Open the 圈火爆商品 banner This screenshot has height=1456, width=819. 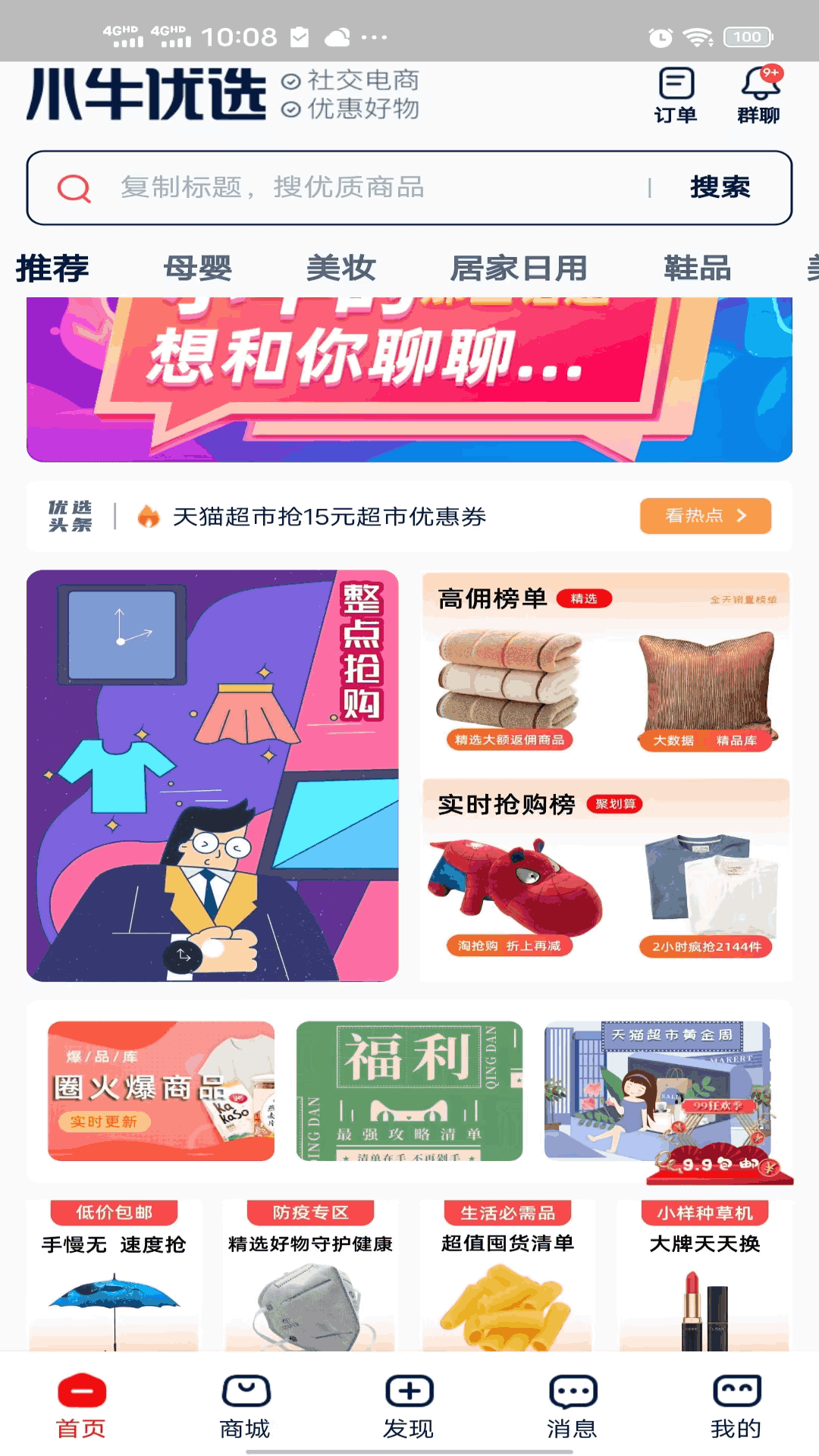(161, 1090)
